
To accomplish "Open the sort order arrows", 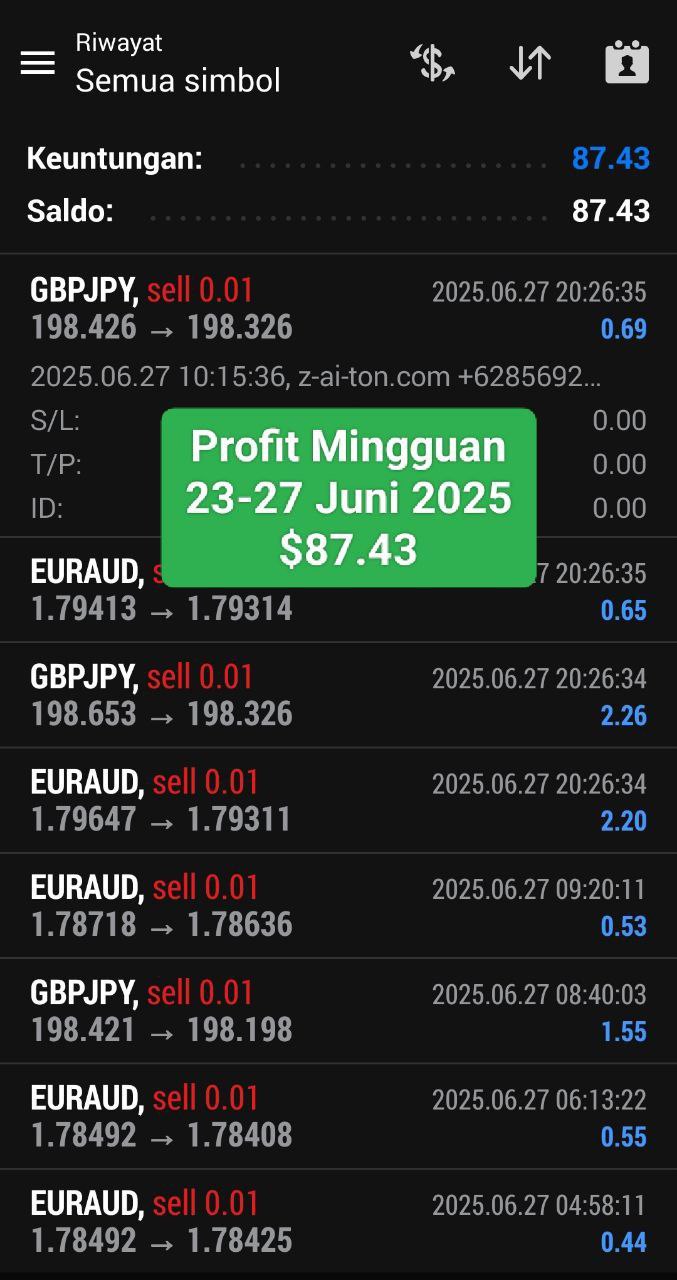I will [x=530, y=63].
